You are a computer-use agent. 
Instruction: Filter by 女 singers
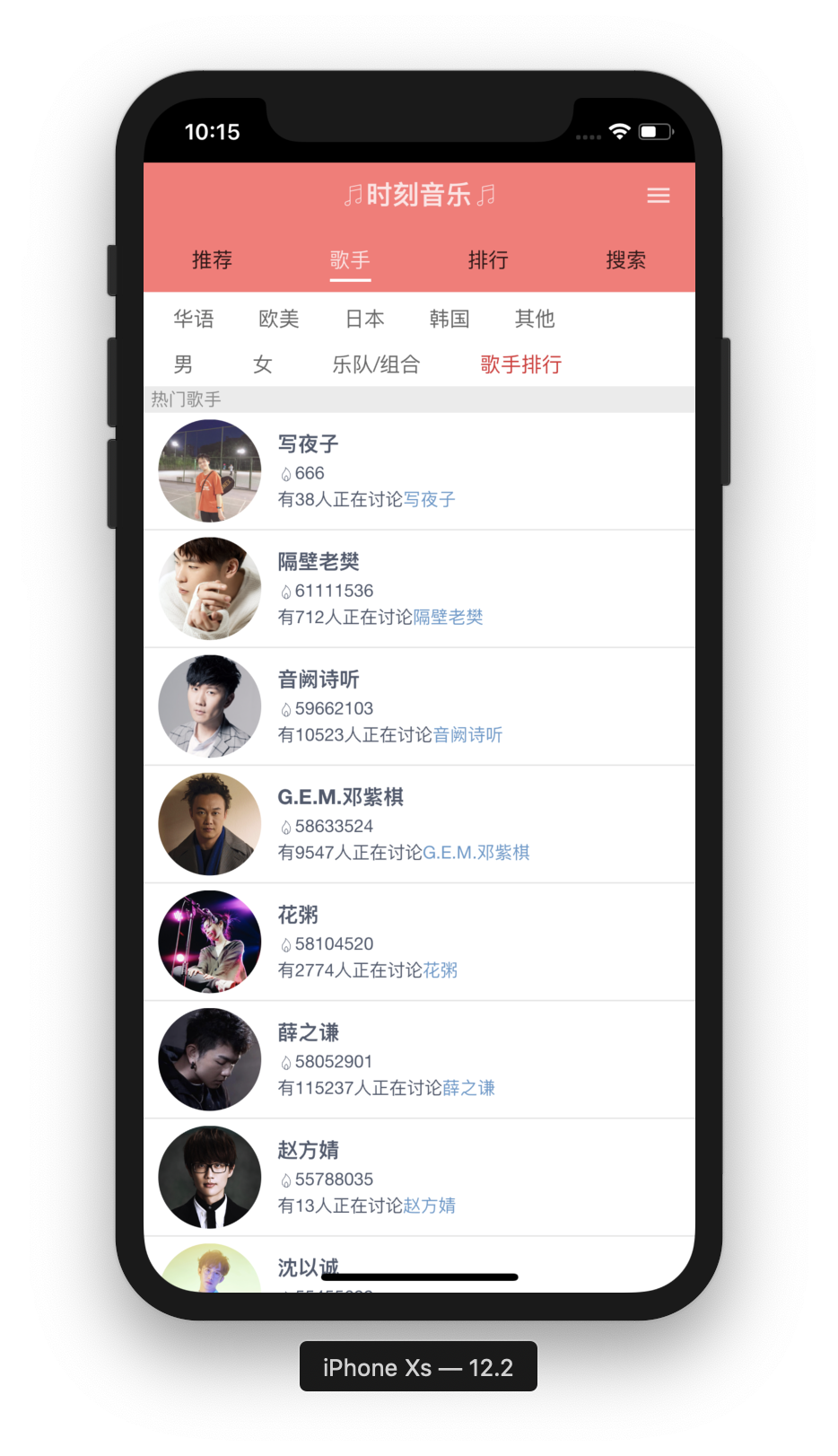(262, 364)
